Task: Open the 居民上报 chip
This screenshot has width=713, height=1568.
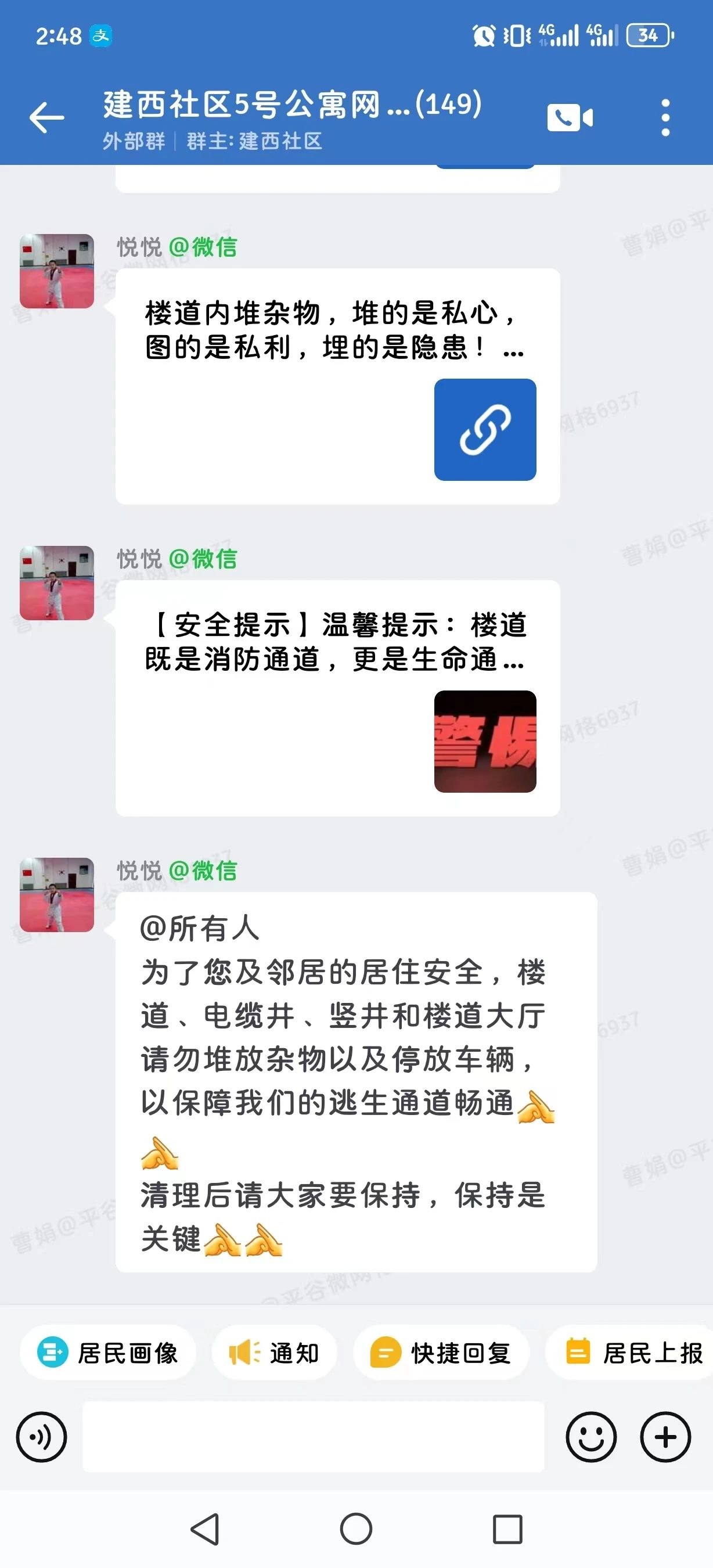Action: tap(633, 1353)
